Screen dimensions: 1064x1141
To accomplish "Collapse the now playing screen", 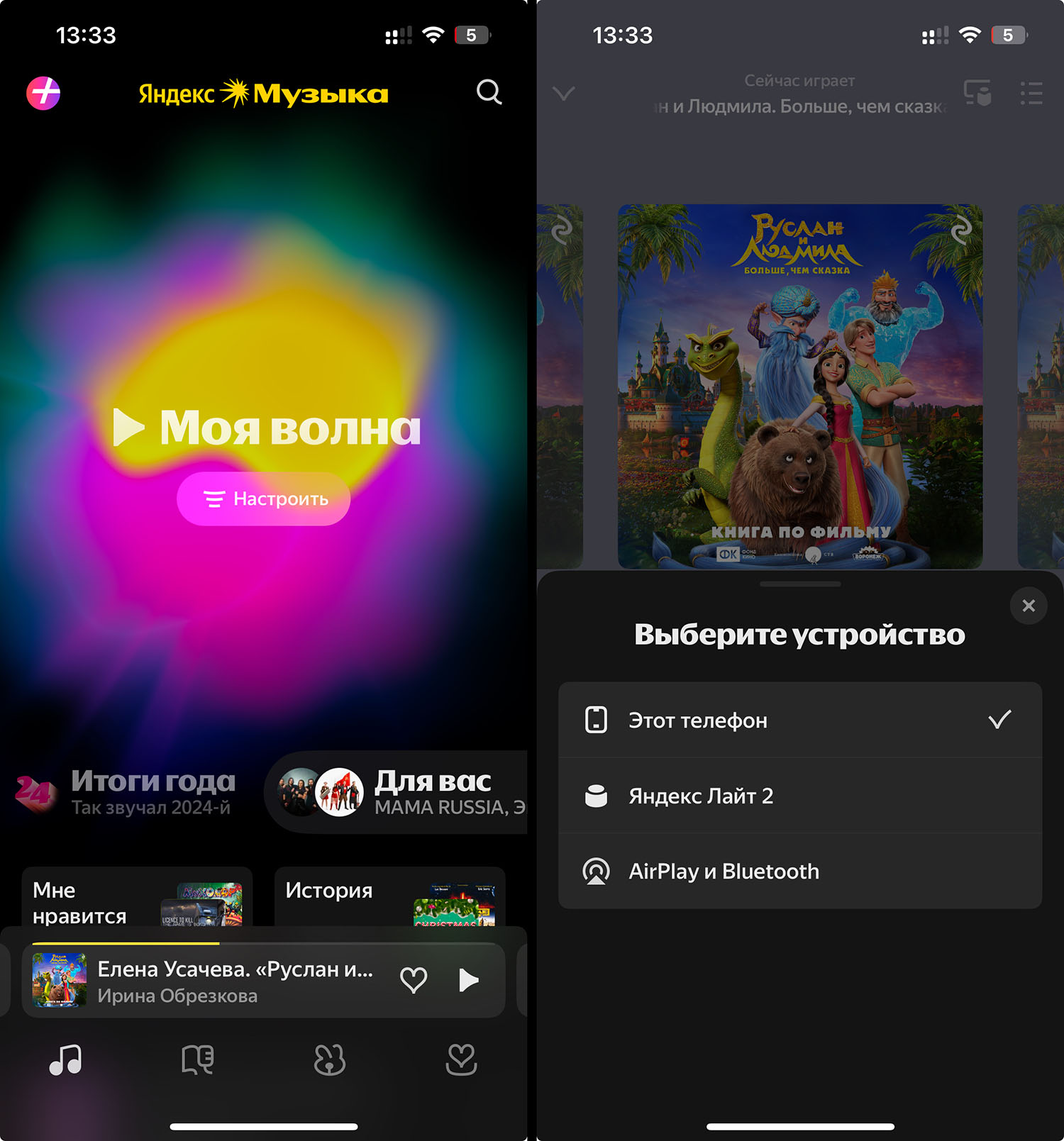I will pyautogui.click(x=564, y=93).
